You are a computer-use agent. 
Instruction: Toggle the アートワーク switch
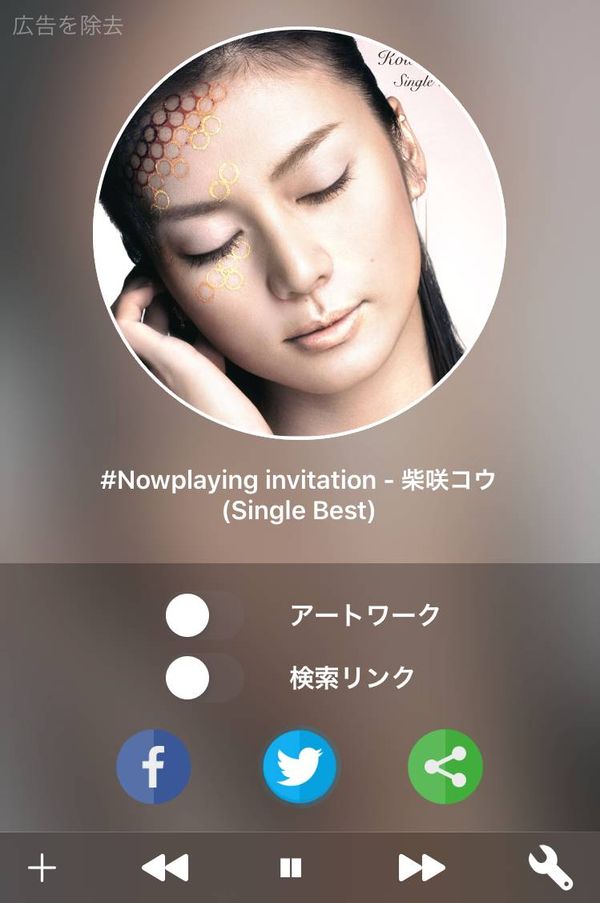[204, 615]
